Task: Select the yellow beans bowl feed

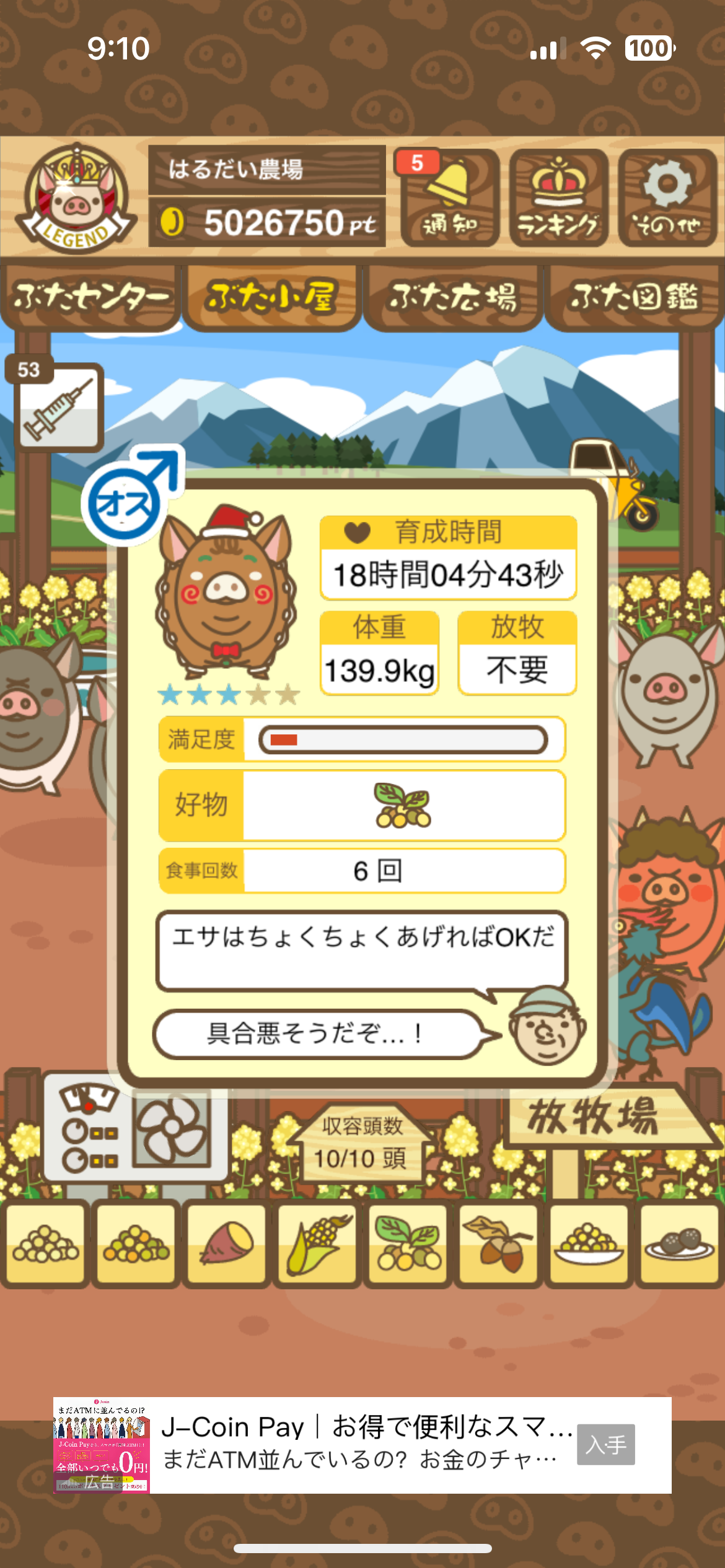Action: point(589,1242)
